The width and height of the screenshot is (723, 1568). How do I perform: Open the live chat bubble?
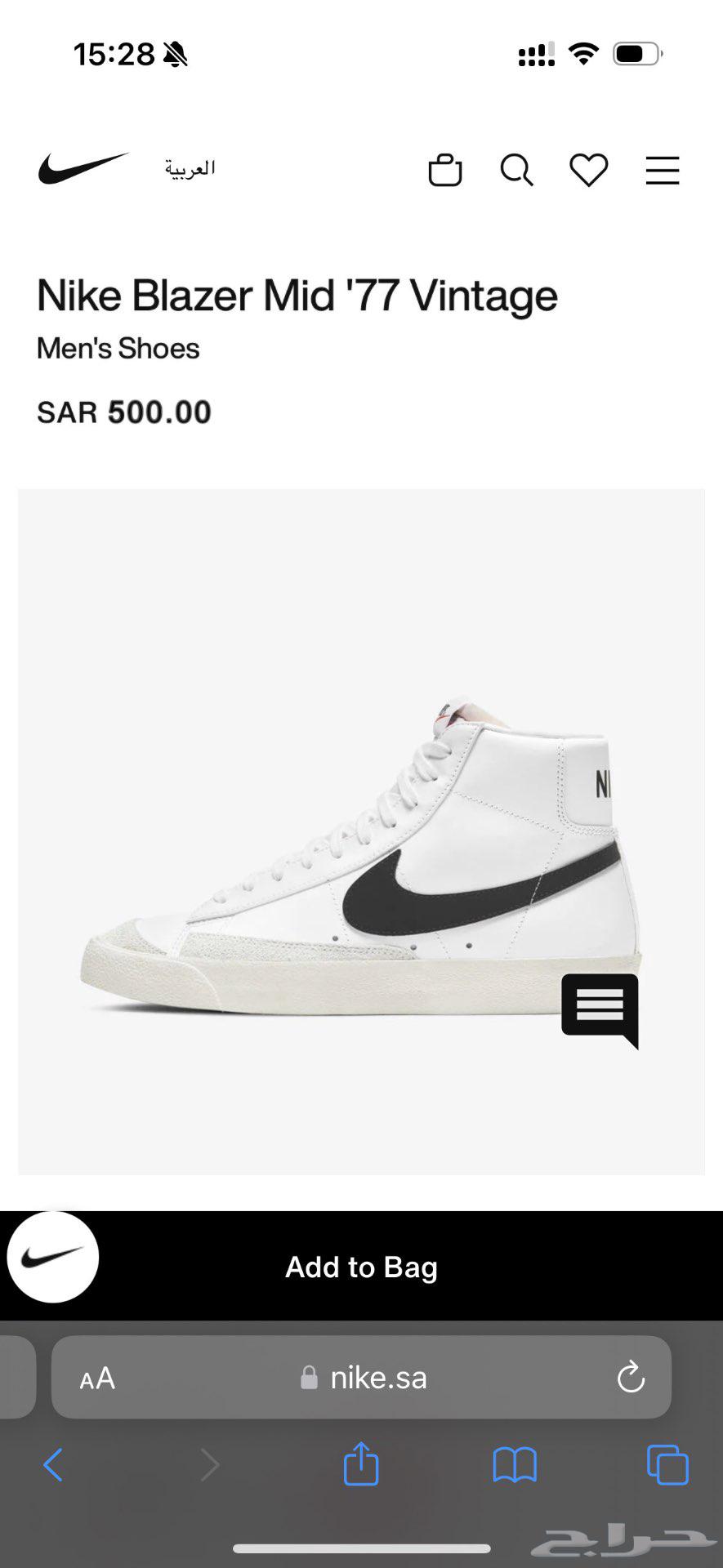point(600,1010)
